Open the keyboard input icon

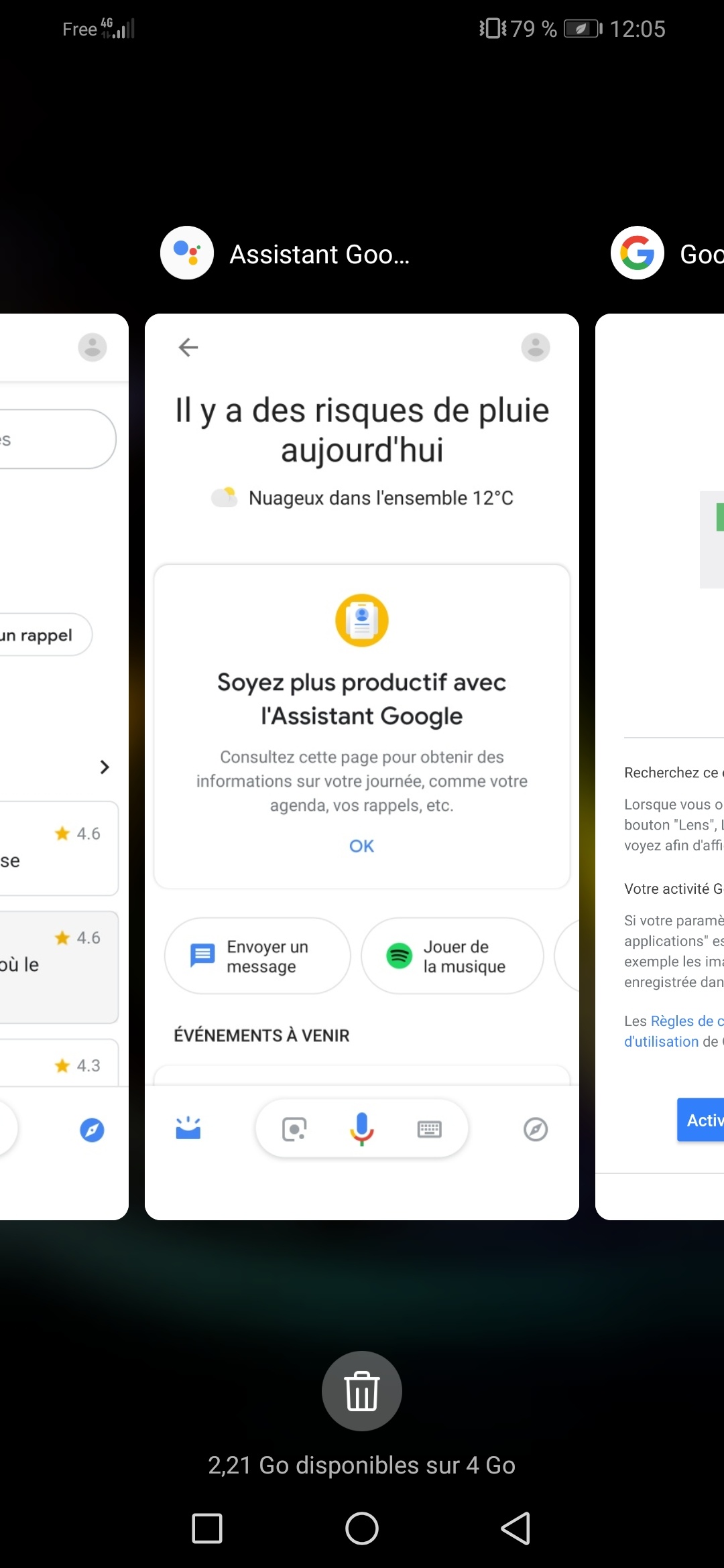(429, 1129)
